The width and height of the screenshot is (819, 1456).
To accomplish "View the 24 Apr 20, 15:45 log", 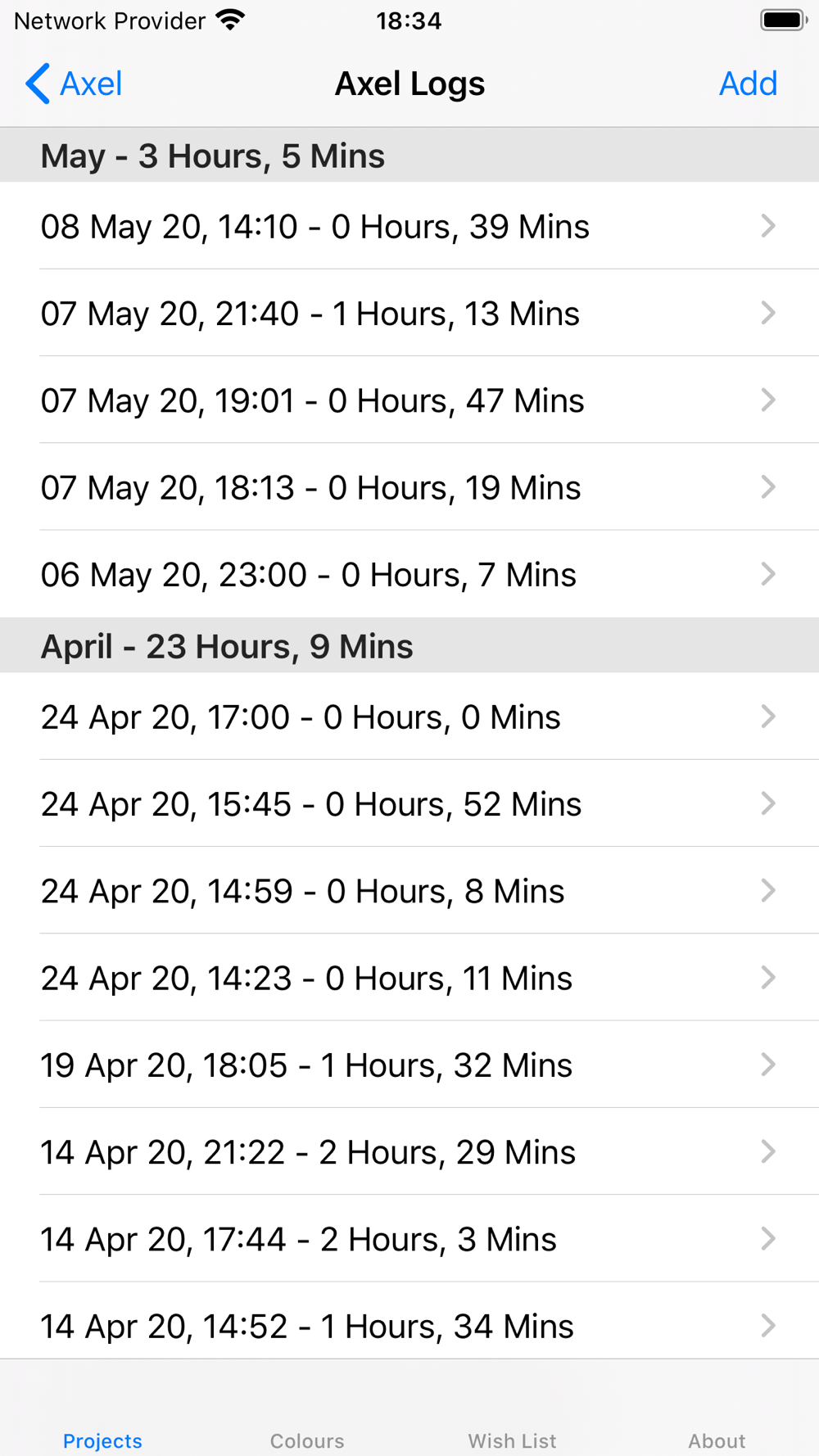I will click(409, 803).
